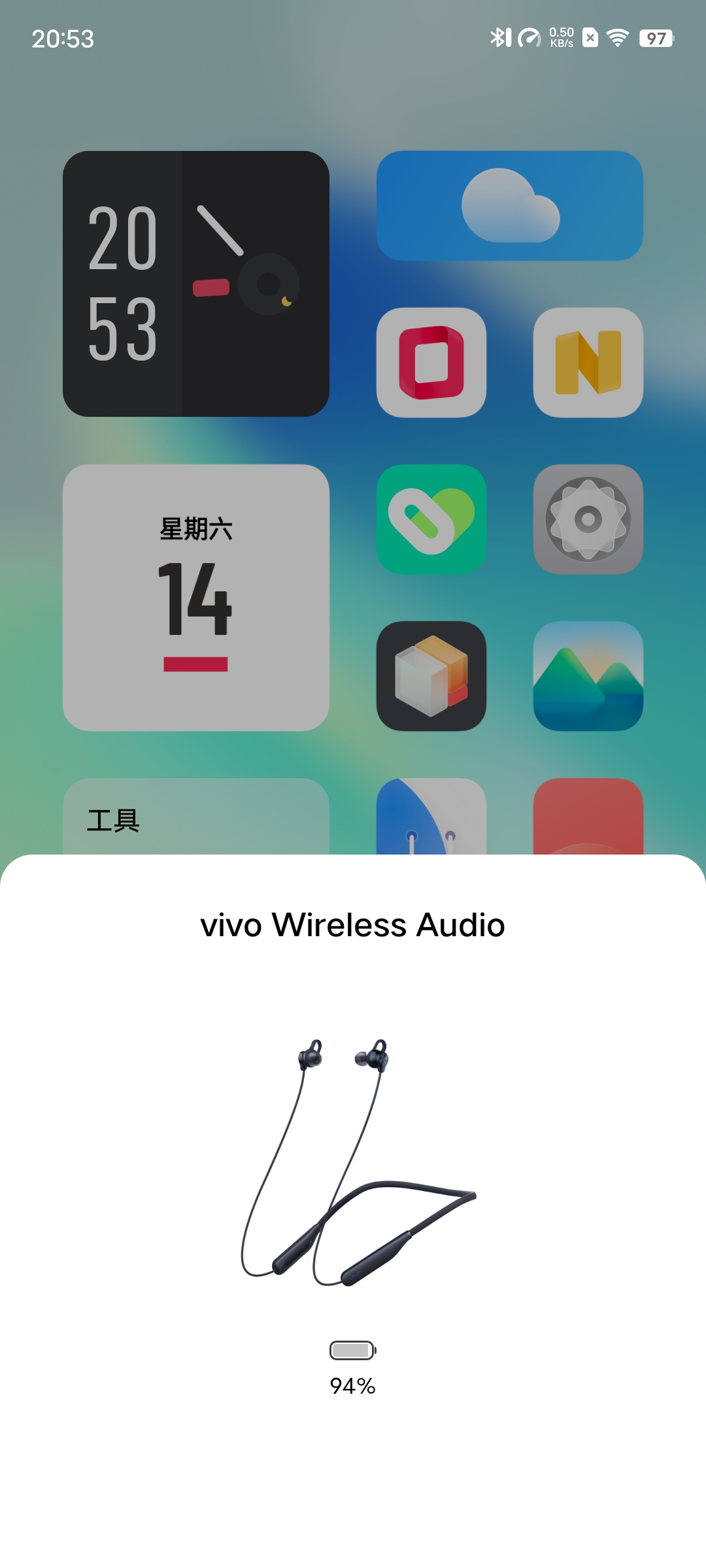This screenshot has width=706, height=1568.
Task: Open the 20:53 clock widget
Action: 195,284
